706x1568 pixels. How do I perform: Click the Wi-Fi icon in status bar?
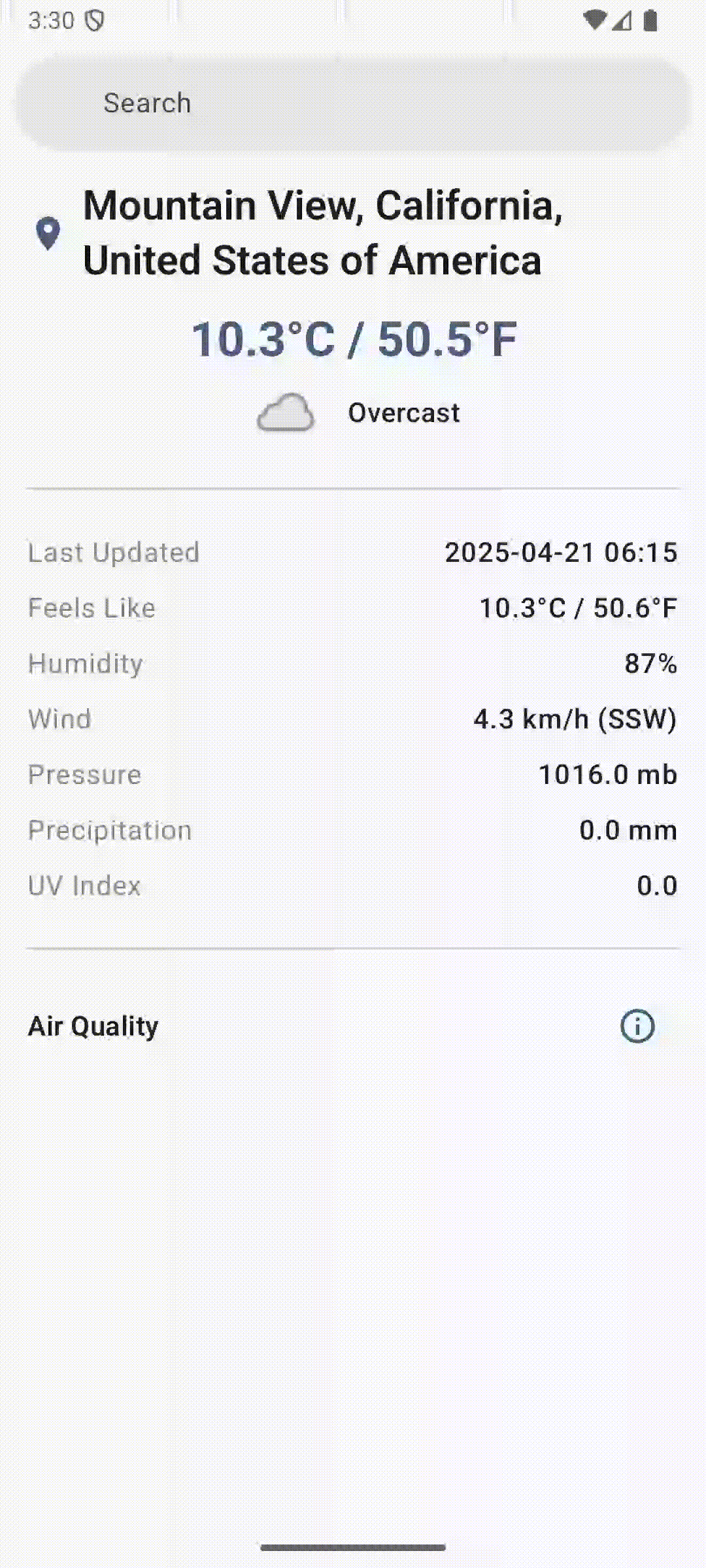coord(596,21)
